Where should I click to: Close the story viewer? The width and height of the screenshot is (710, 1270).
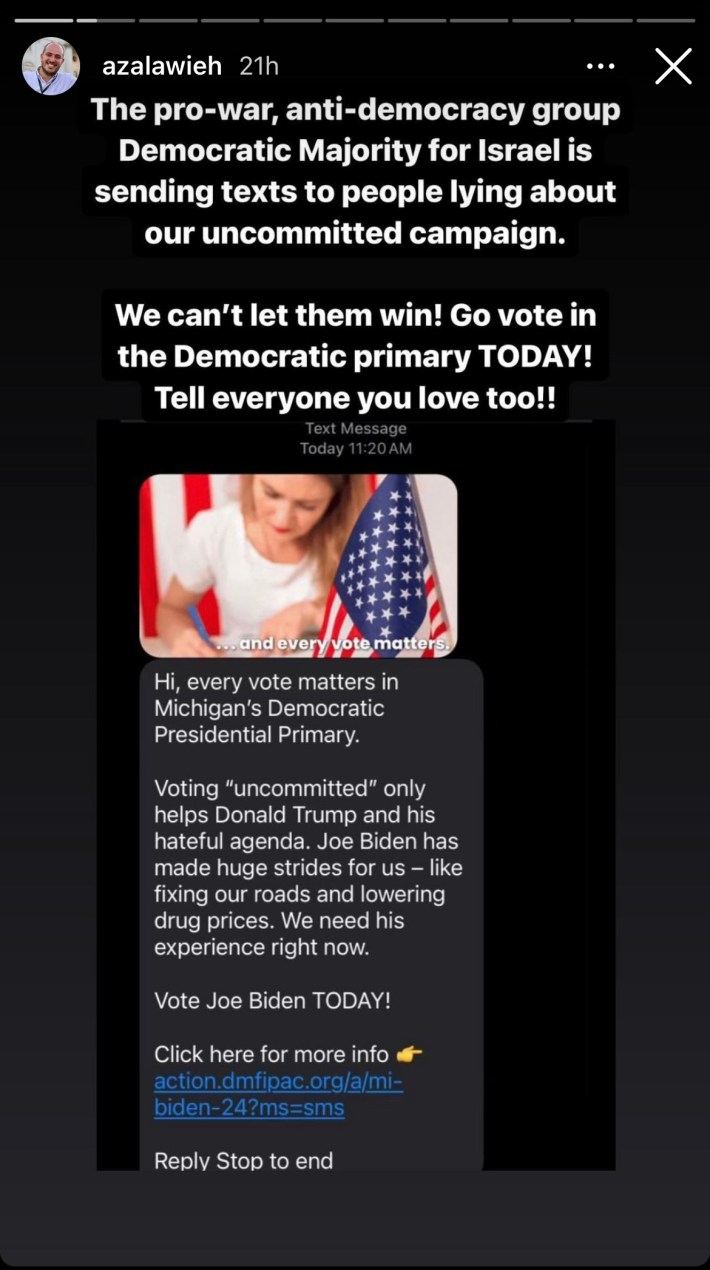673,67
